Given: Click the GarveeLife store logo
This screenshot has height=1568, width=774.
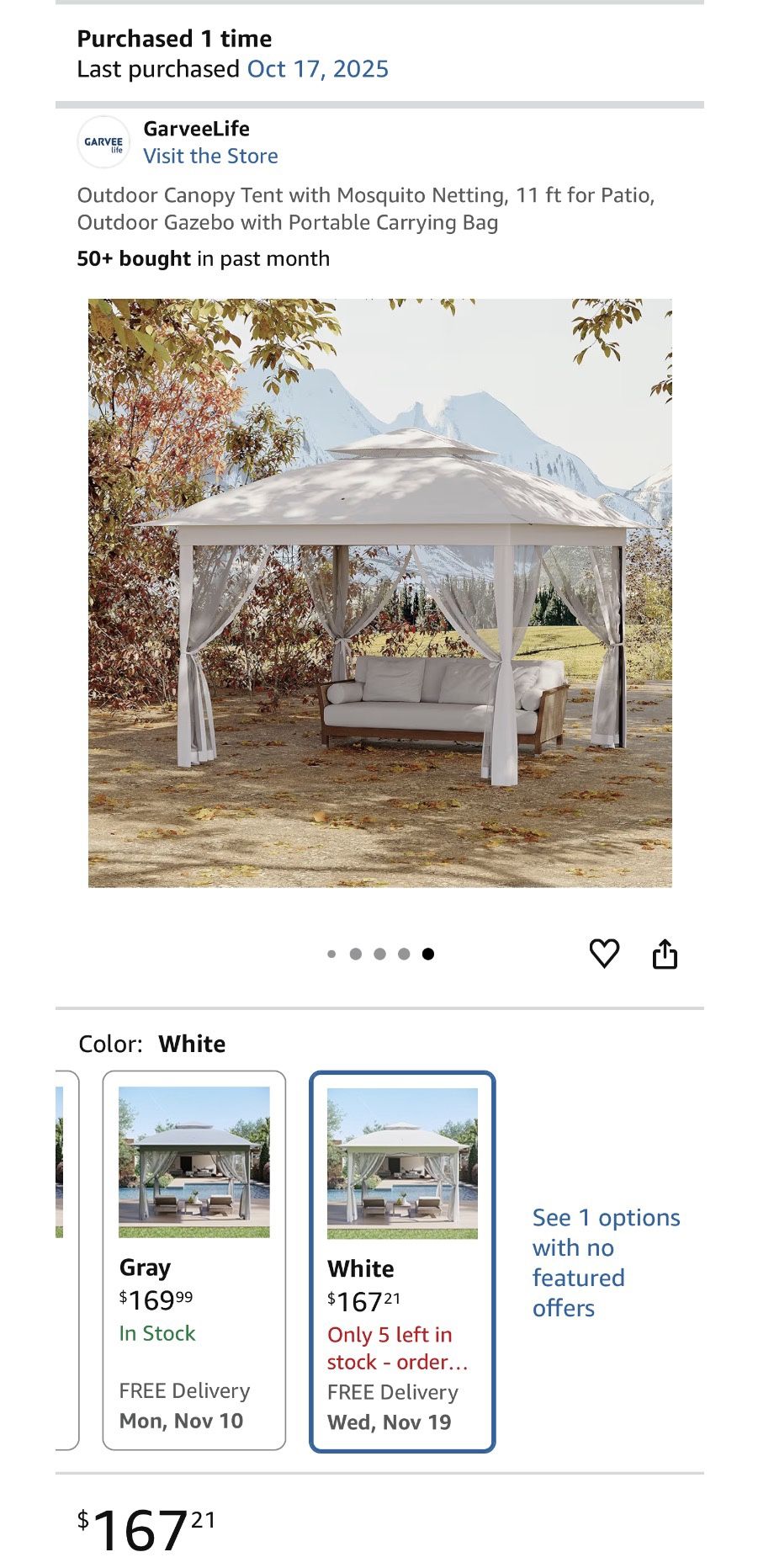Looking at the screenshot, I should tap(104, 142).
